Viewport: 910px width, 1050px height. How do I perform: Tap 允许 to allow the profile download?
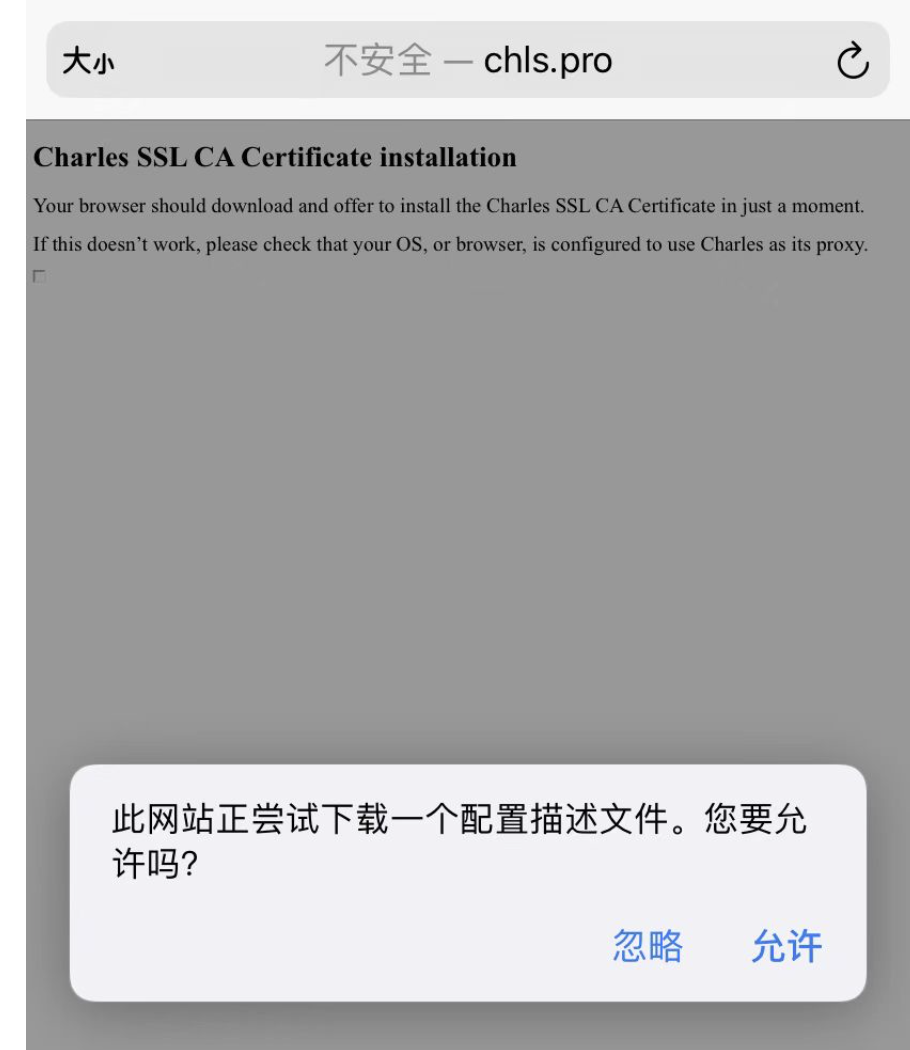[x=786, y=946]
